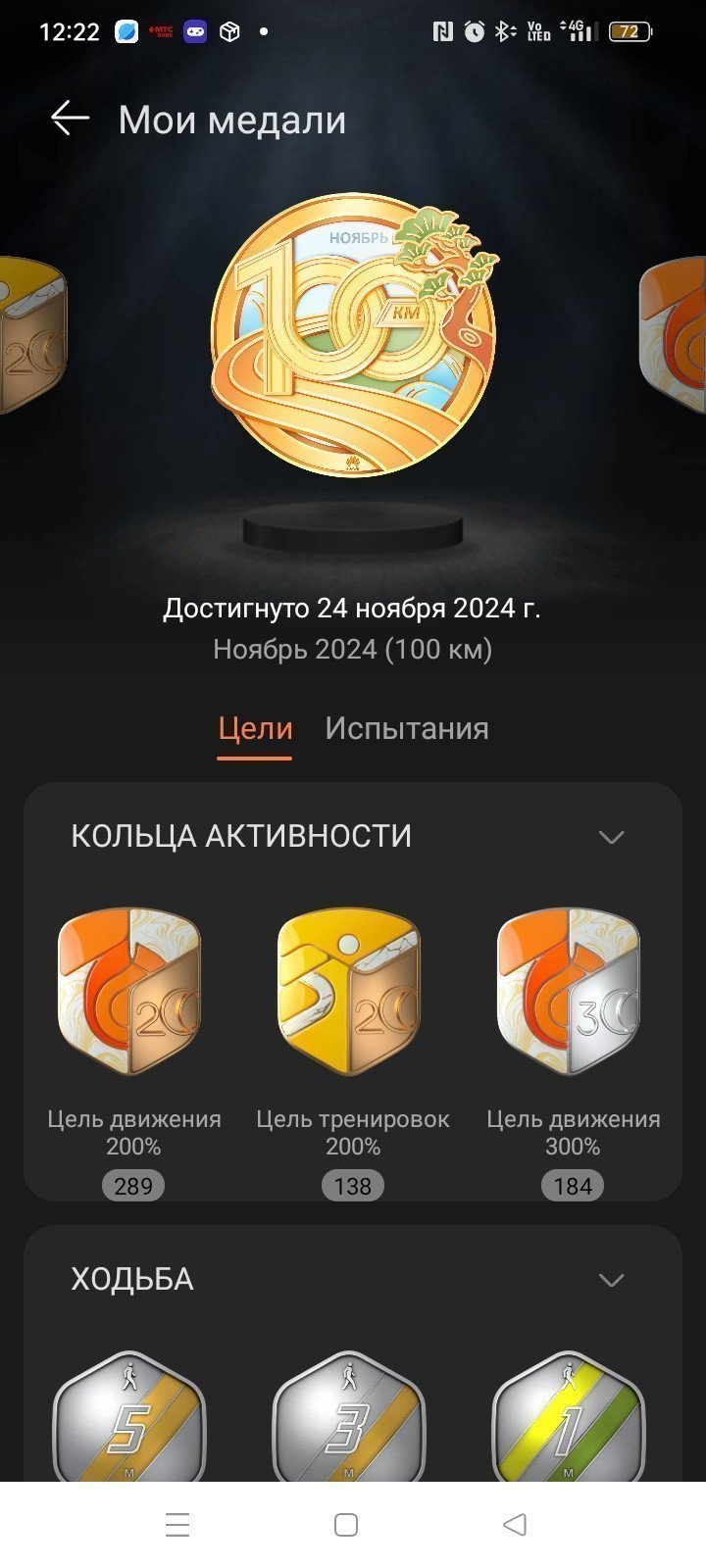
Task: Select the Цели tab
Action: [255, 728]
